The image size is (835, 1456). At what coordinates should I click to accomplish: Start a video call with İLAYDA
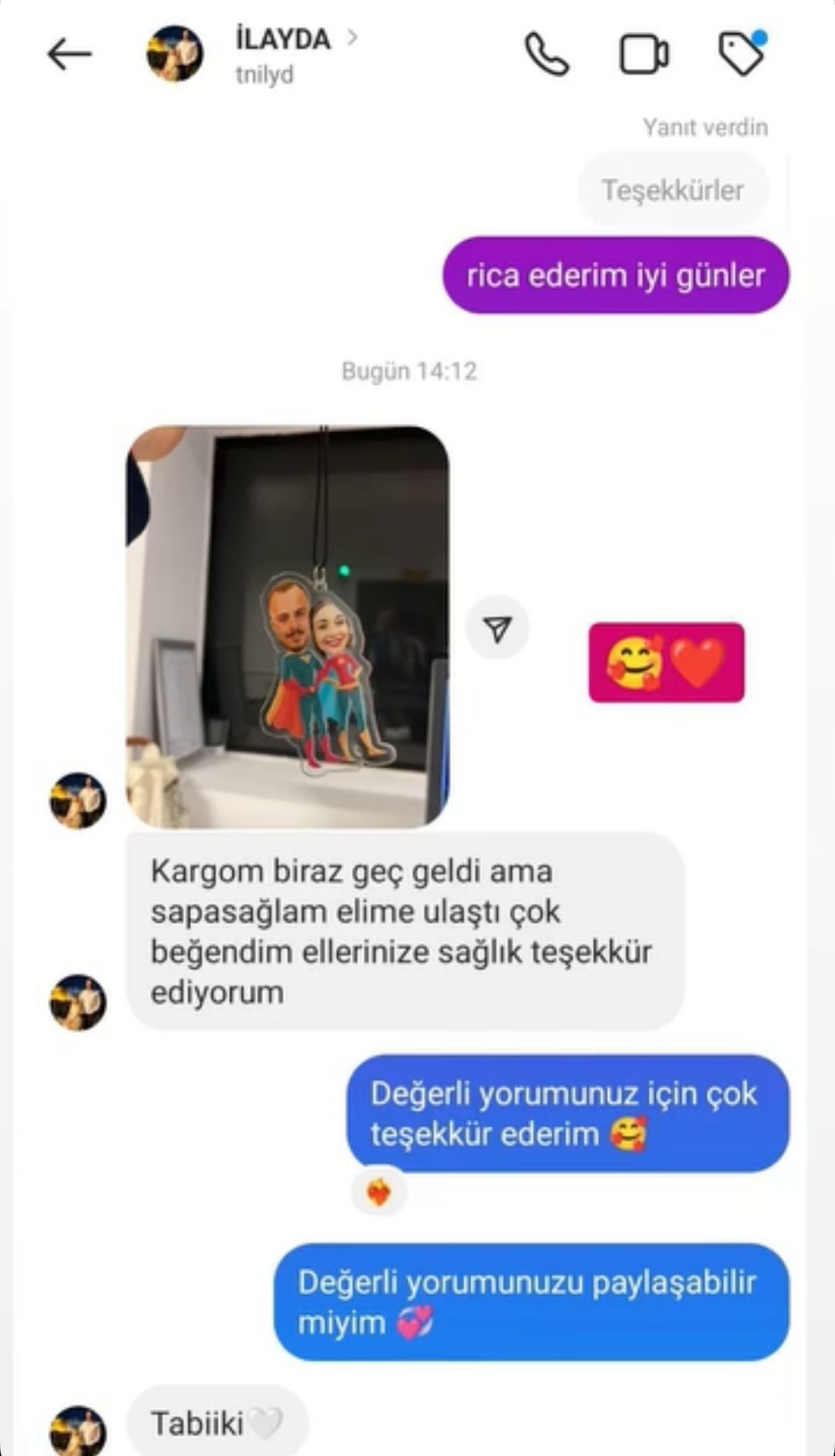(644, 55)
